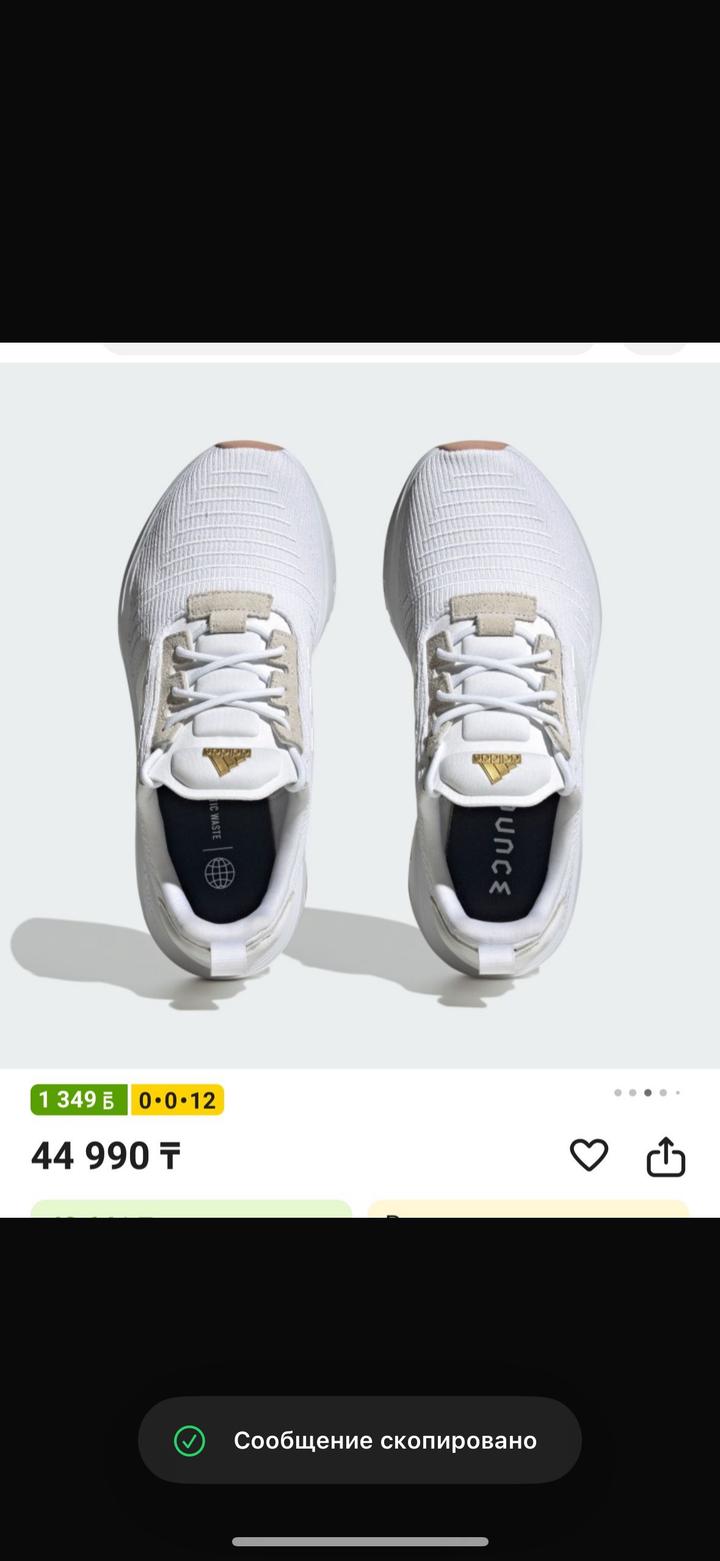Tap the Б bonus symbol in the green badge

107,1098
